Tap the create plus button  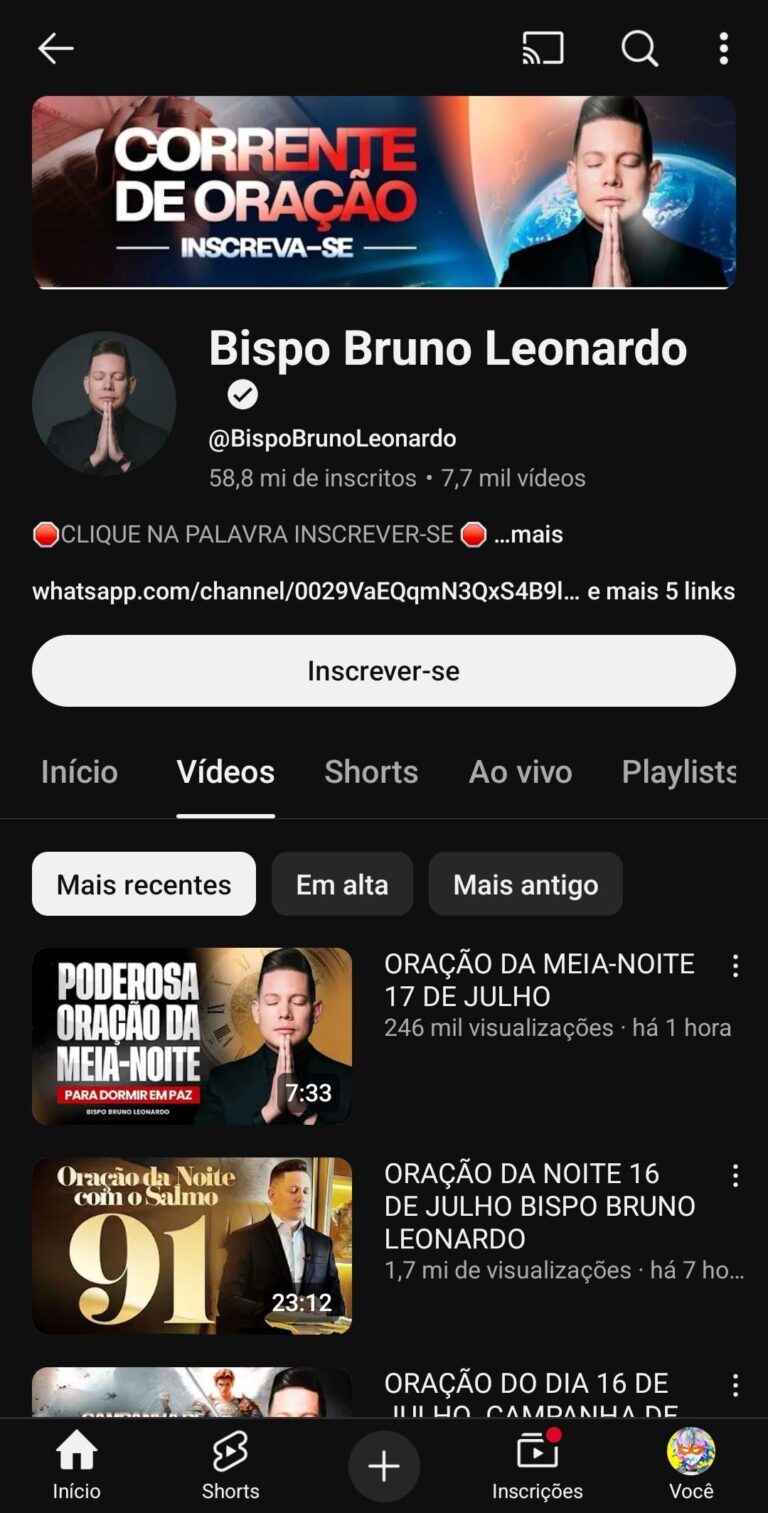[384, 1466]
